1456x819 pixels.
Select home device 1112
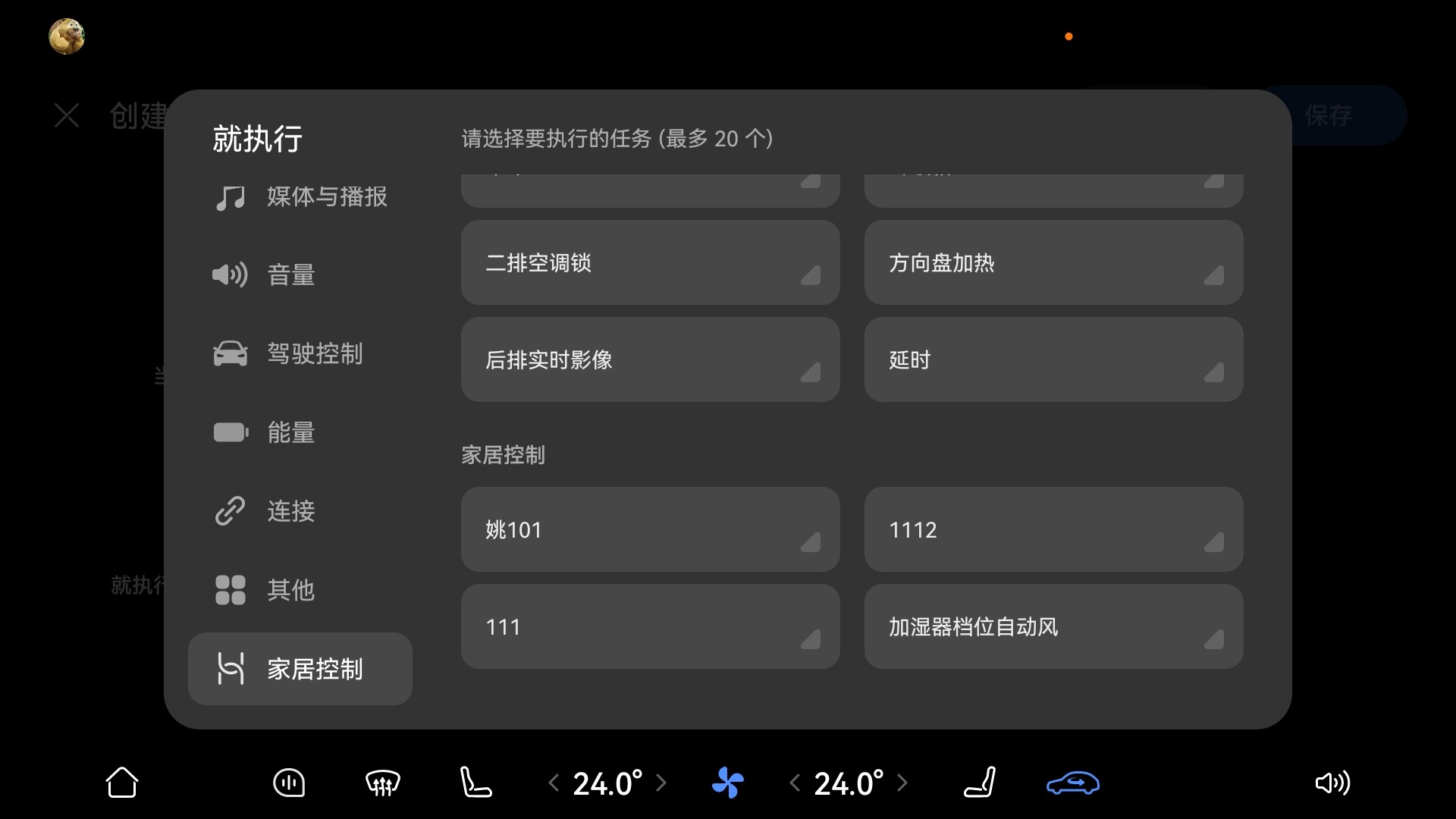pos(1053,529)
